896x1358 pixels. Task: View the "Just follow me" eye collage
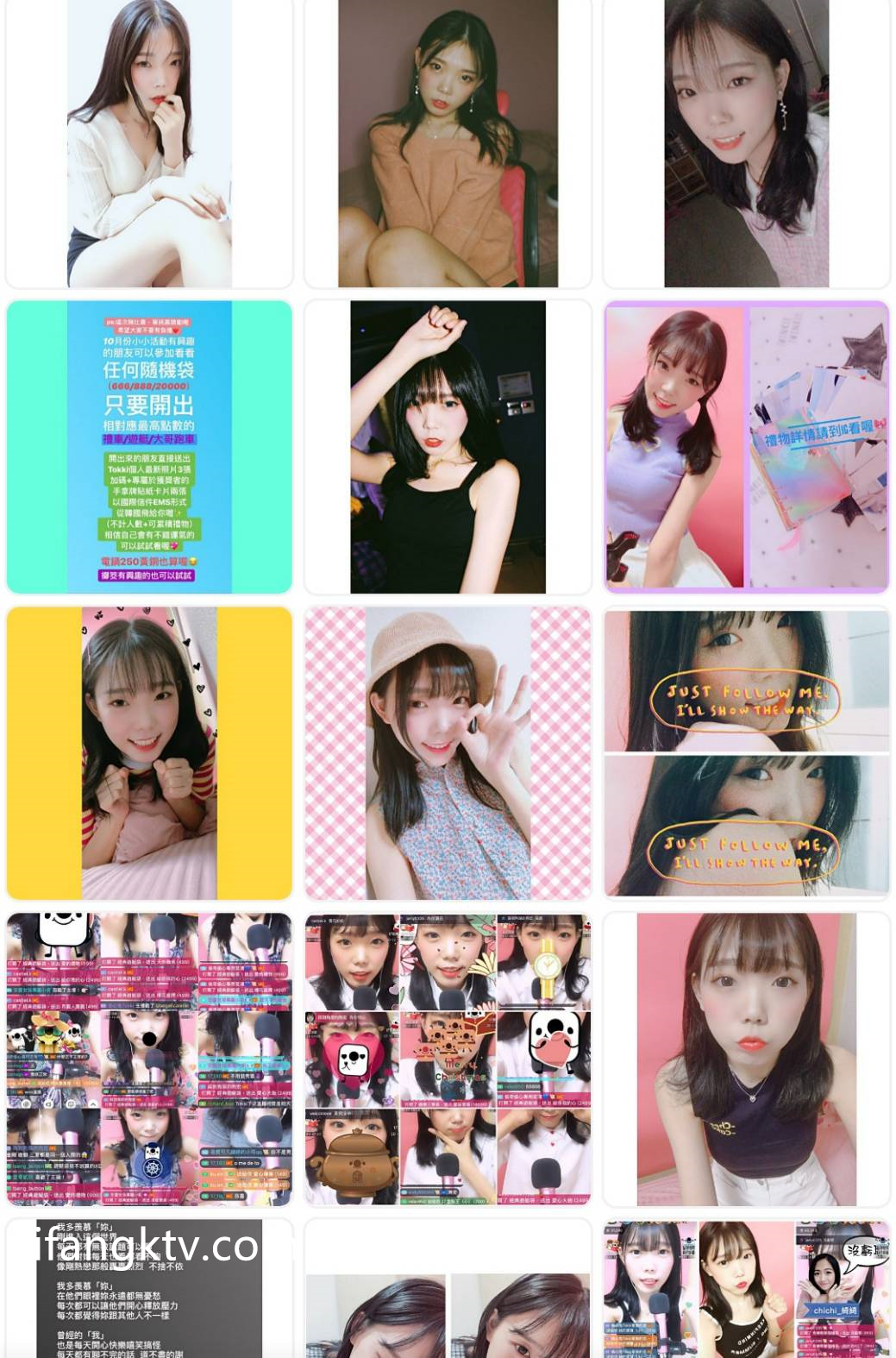[x=746, y=753]
